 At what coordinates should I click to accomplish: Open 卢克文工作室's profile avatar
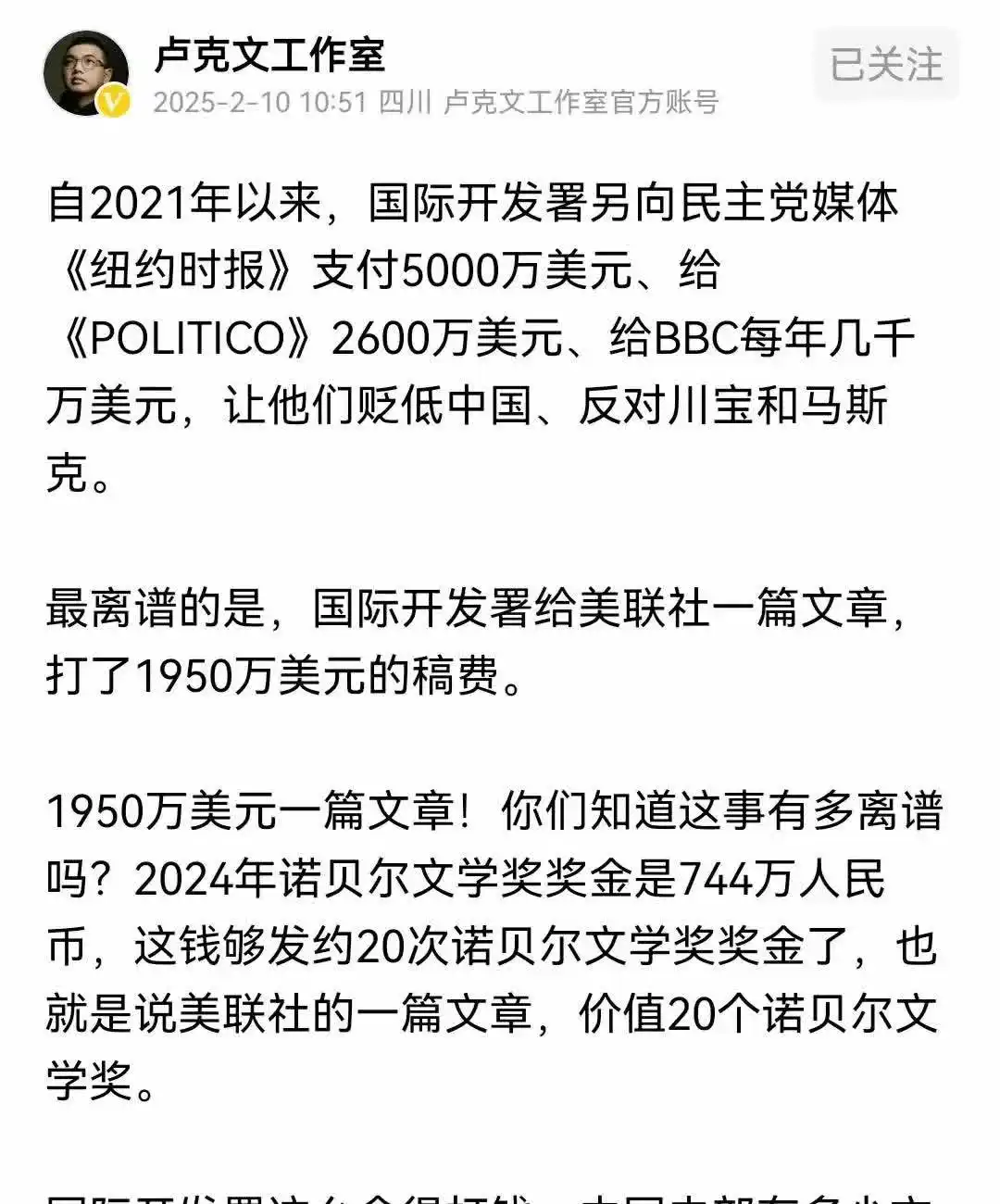point(86,73)
